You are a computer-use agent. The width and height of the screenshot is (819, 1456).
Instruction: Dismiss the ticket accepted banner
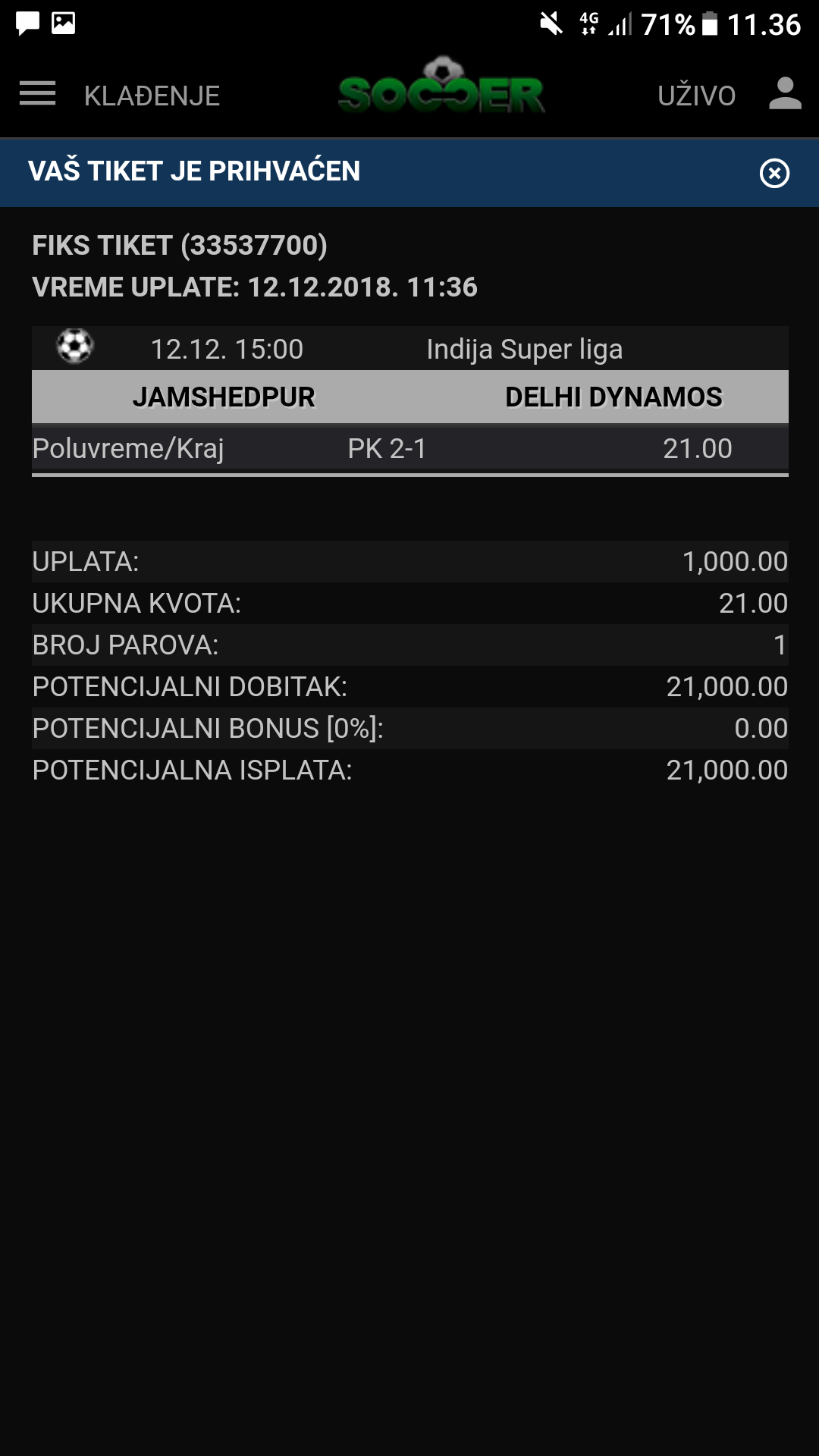coord(774,173)
